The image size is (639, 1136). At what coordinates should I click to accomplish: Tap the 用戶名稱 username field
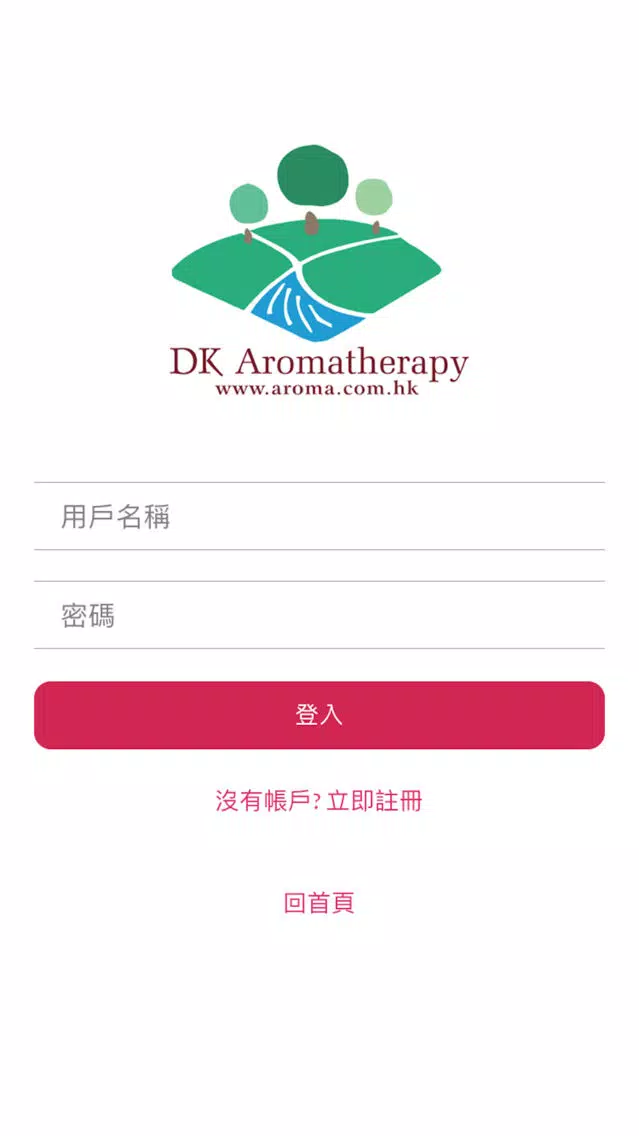320,517
